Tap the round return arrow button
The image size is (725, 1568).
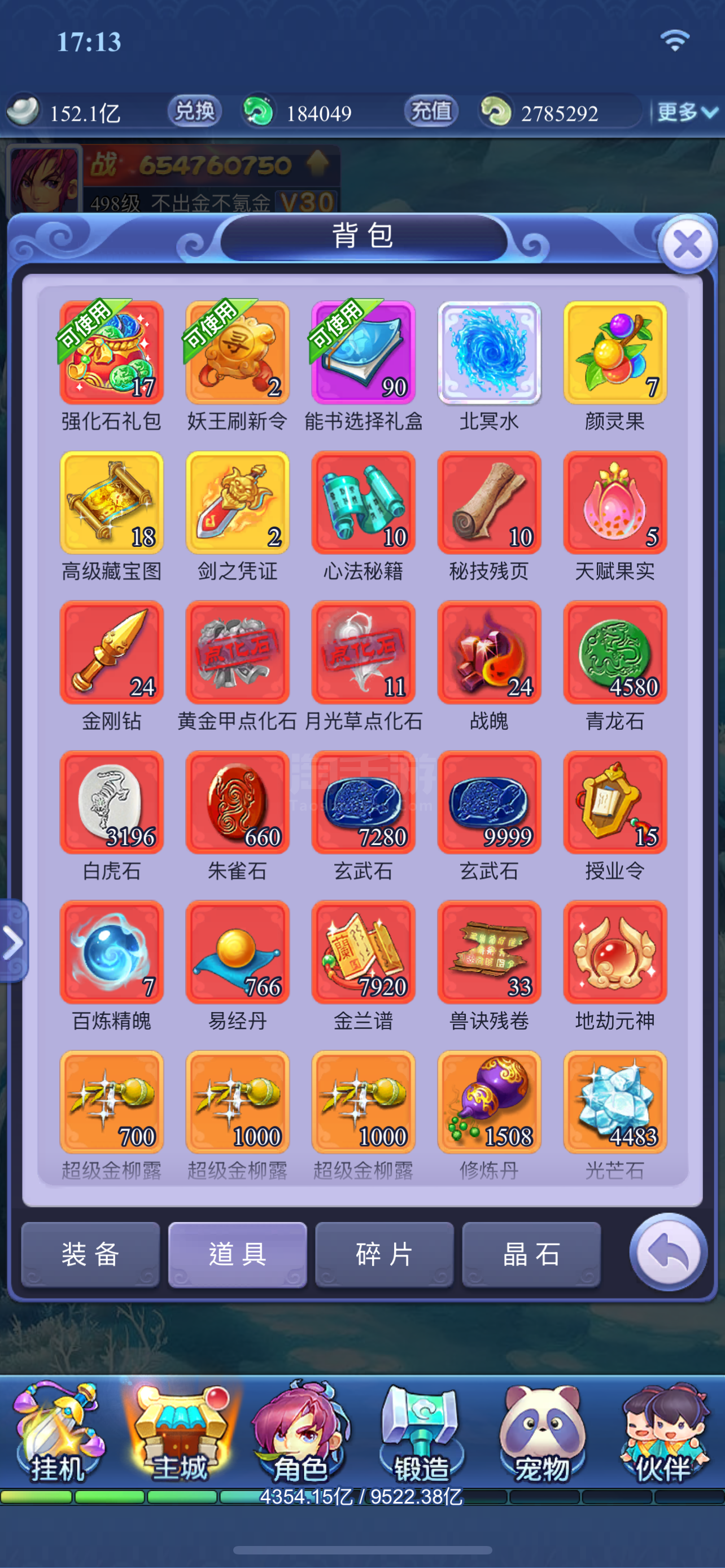click(x=668, y=1252)
